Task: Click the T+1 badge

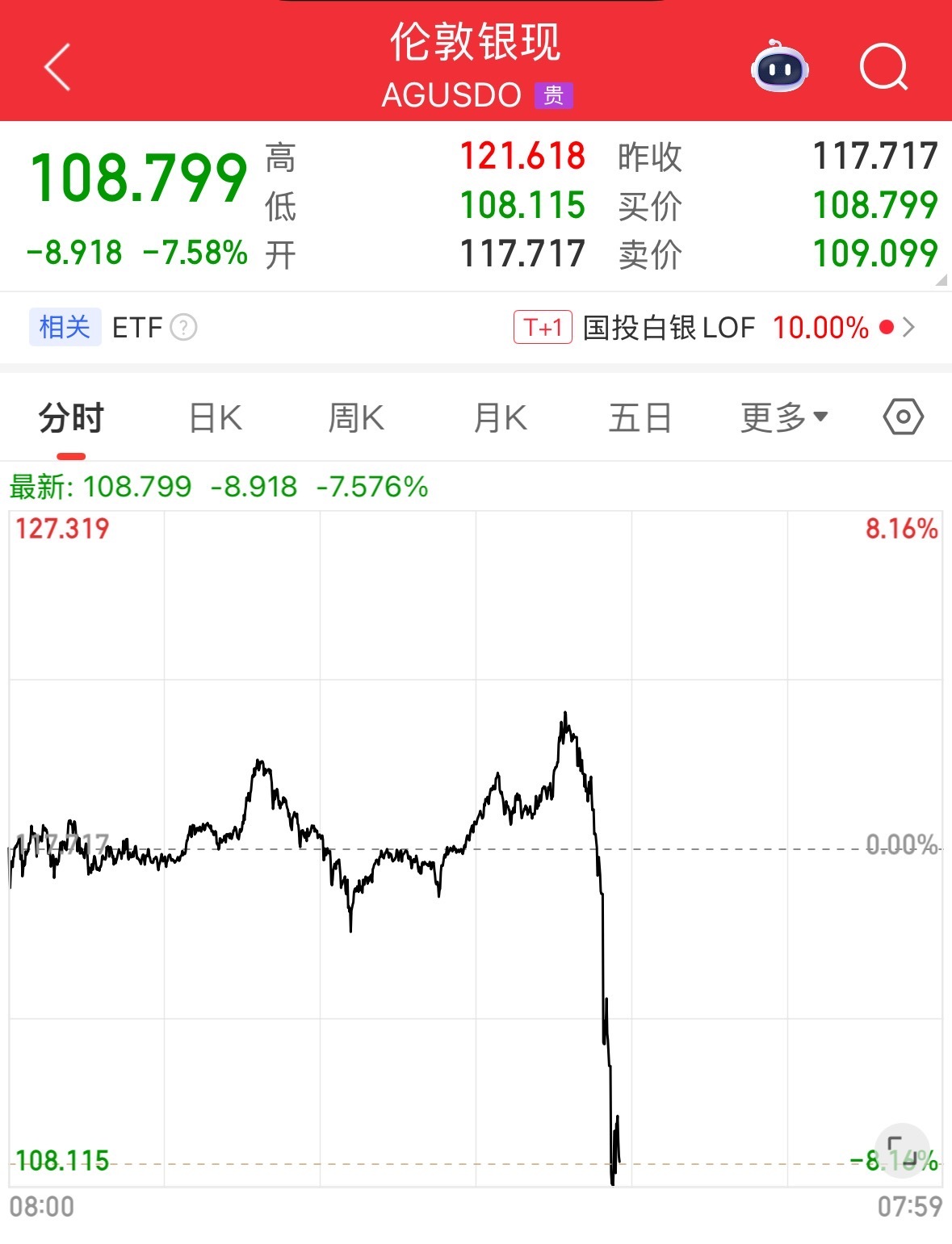Action: (542, 327)
